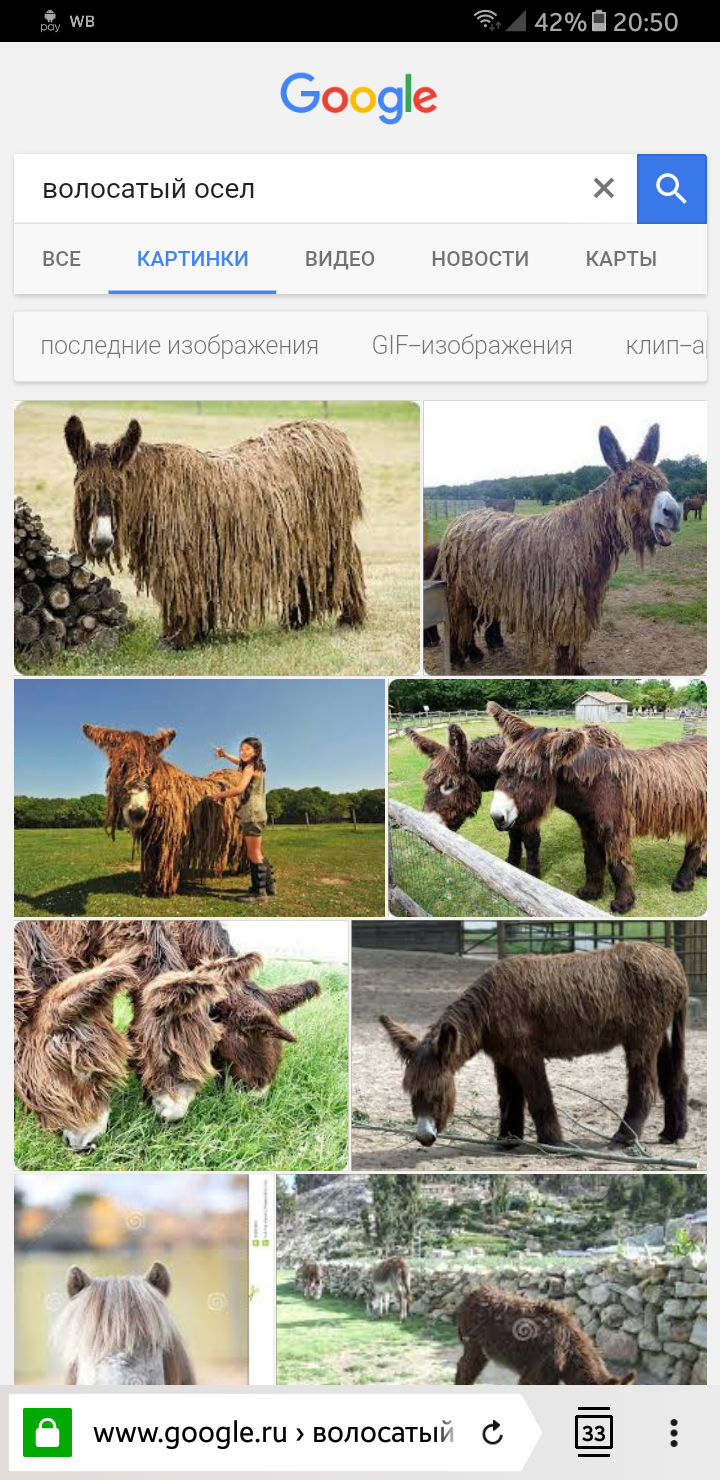Image resolution: width=720 pixels, height=1480 pixels.
Task: Tap the Google logo to go home
Action: (x=359, y=97)
